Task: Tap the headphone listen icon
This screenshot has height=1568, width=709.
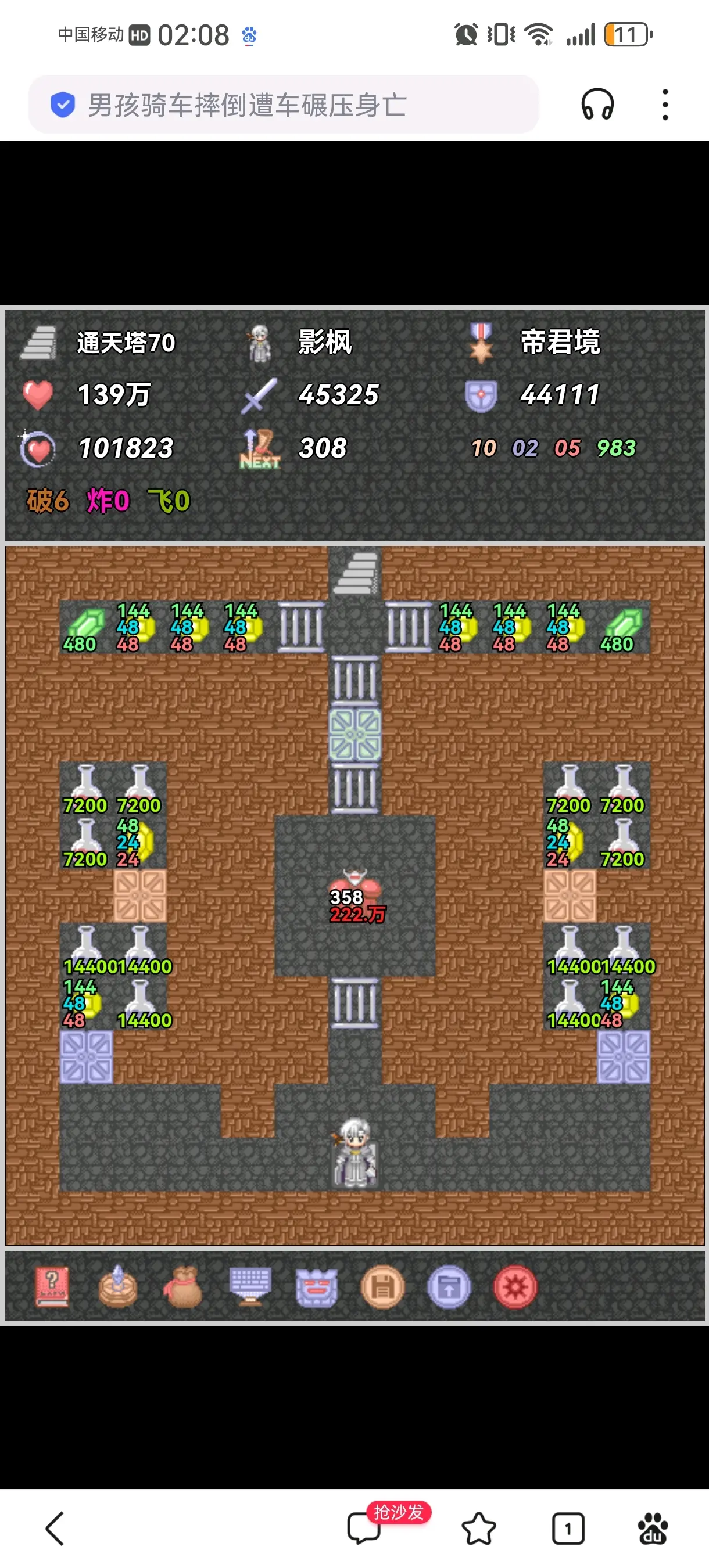Action: pos(597,105)
